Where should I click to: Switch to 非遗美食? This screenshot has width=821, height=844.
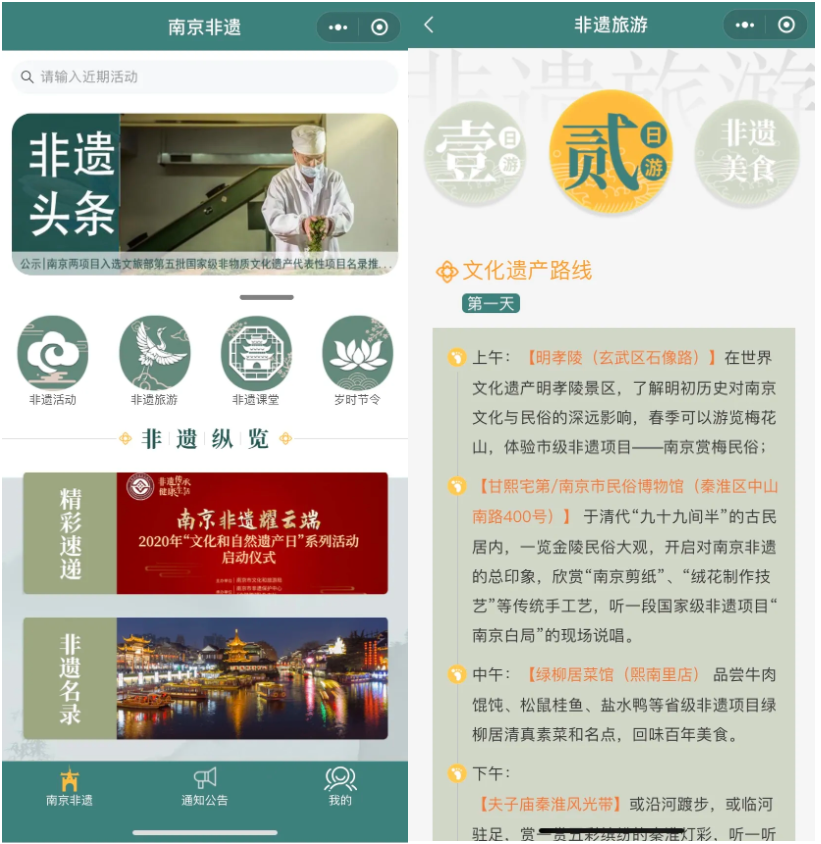pos(748,153)
